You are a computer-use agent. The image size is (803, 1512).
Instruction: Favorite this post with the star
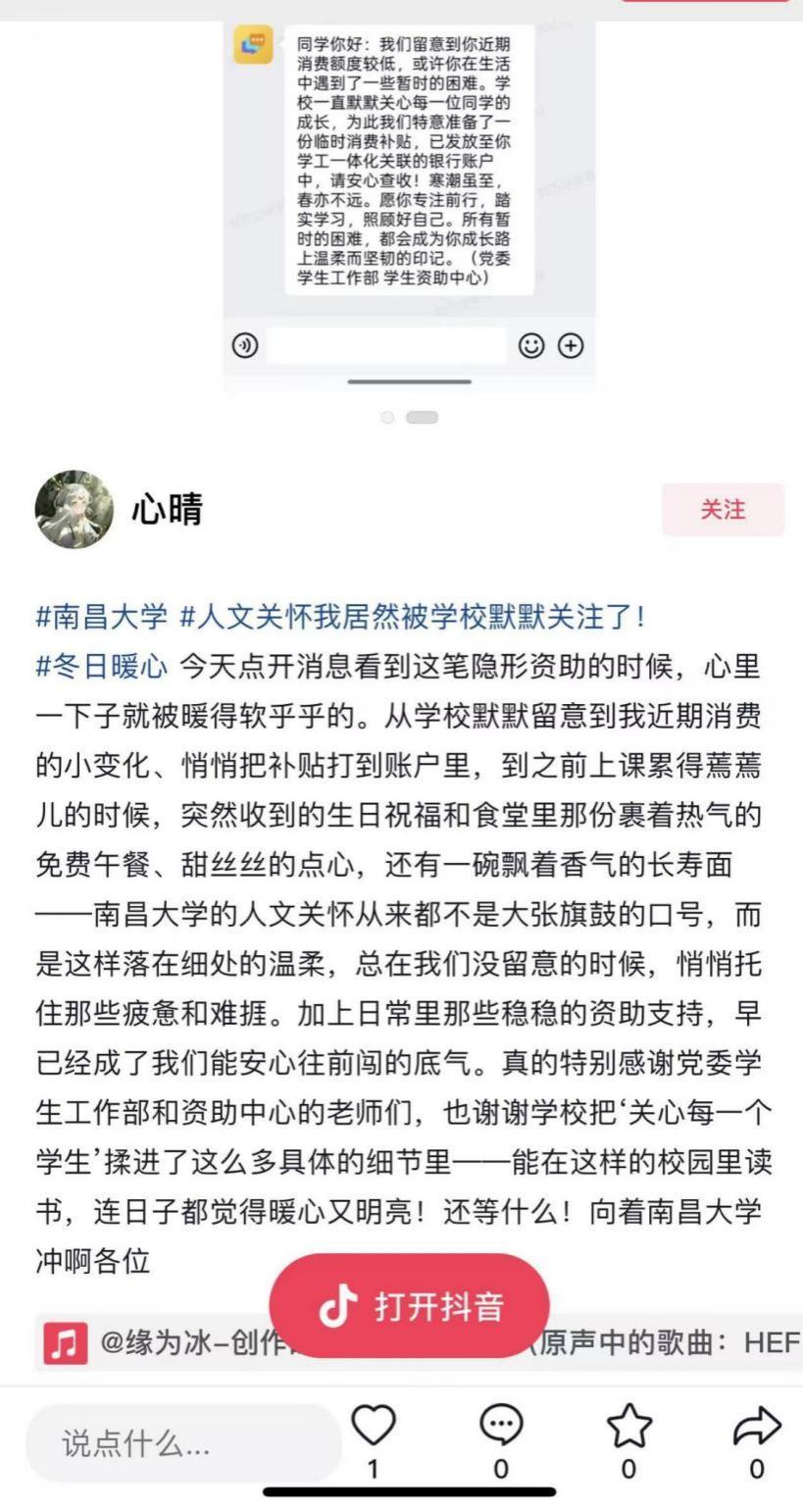[x=628, y=1426]
